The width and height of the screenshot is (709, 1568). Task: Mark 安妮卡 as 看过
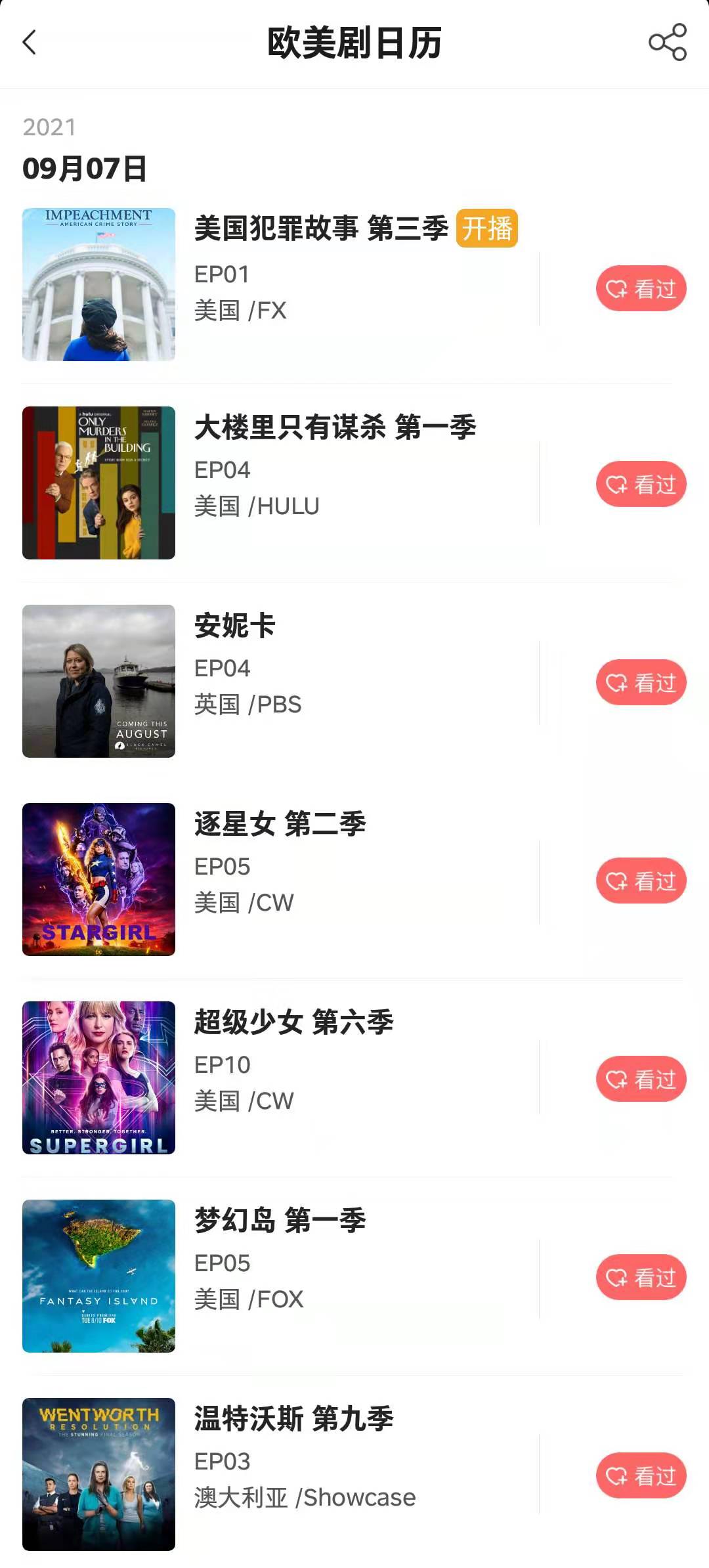[641, 682]
